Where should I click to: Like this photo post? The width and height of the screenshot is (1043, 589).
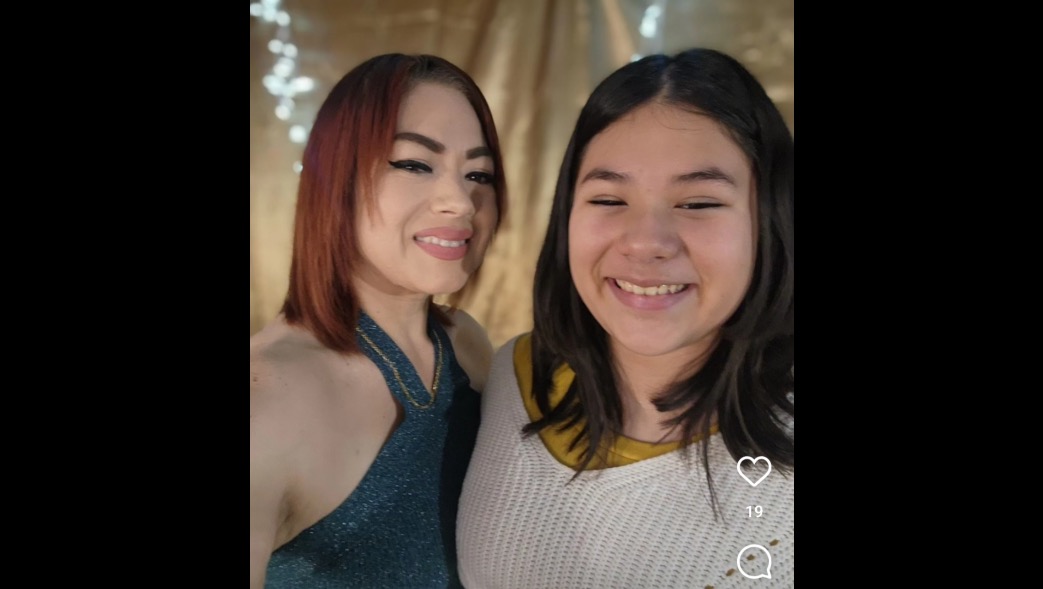[x=754, y=471]
